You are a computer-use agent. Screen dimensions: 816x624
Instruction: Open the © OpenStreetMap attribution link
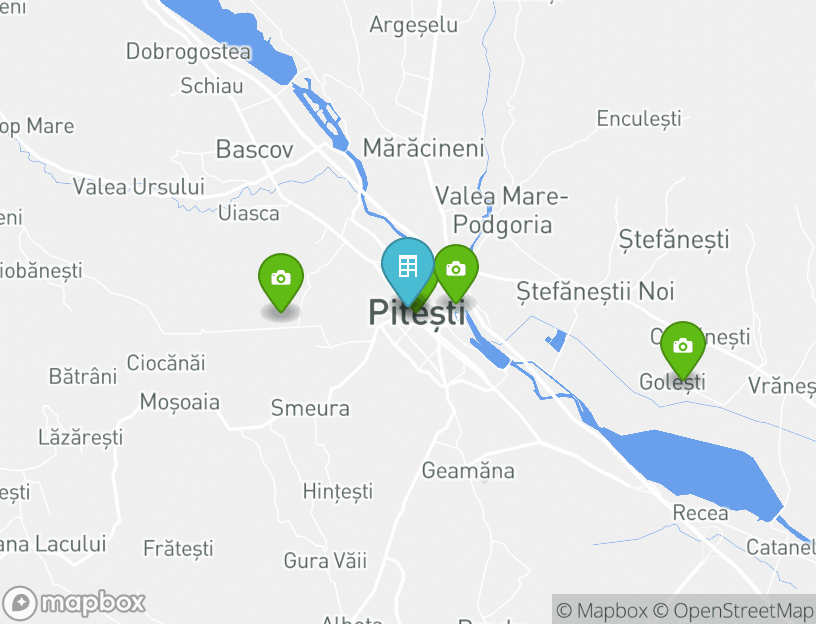coord(733,610)
